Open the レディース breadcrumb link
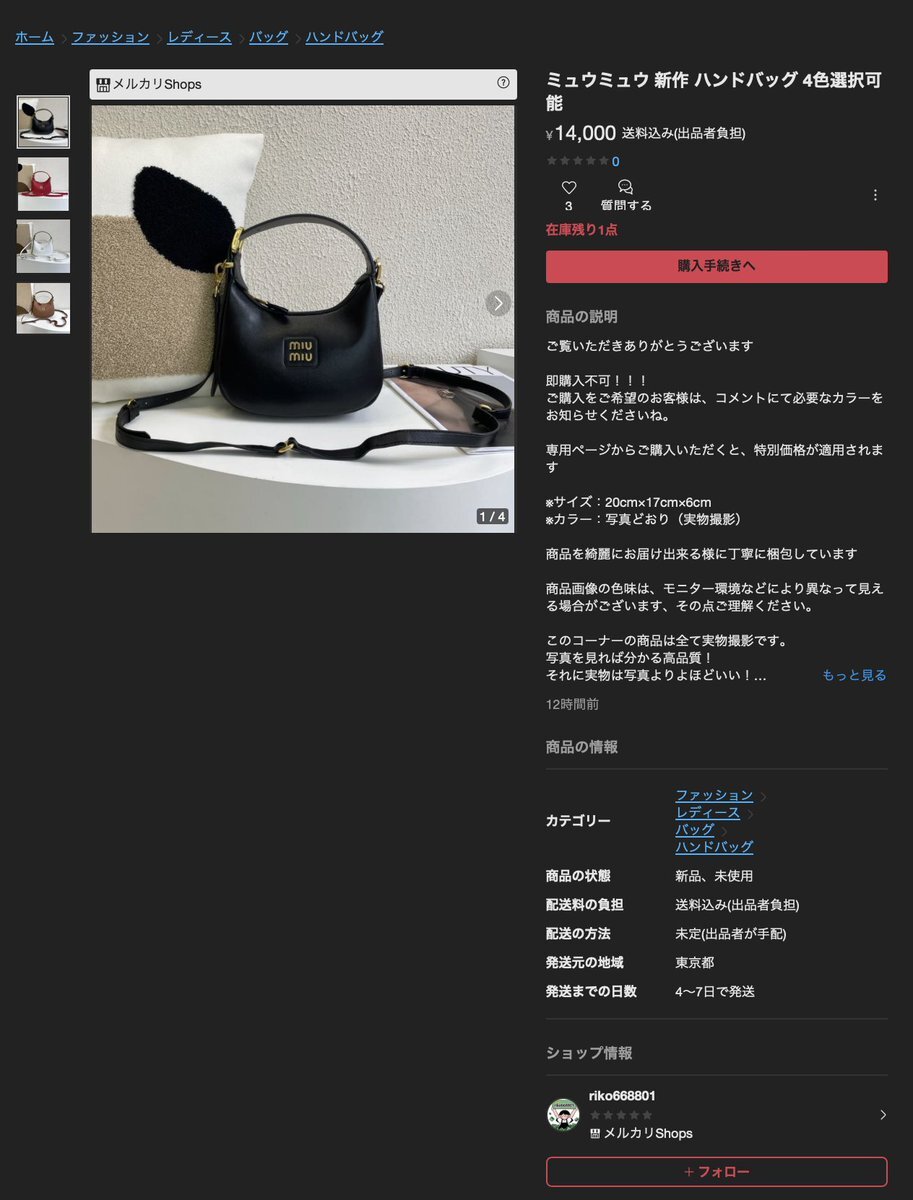This screenshot has height=1200, width=913. pos(199,37)
